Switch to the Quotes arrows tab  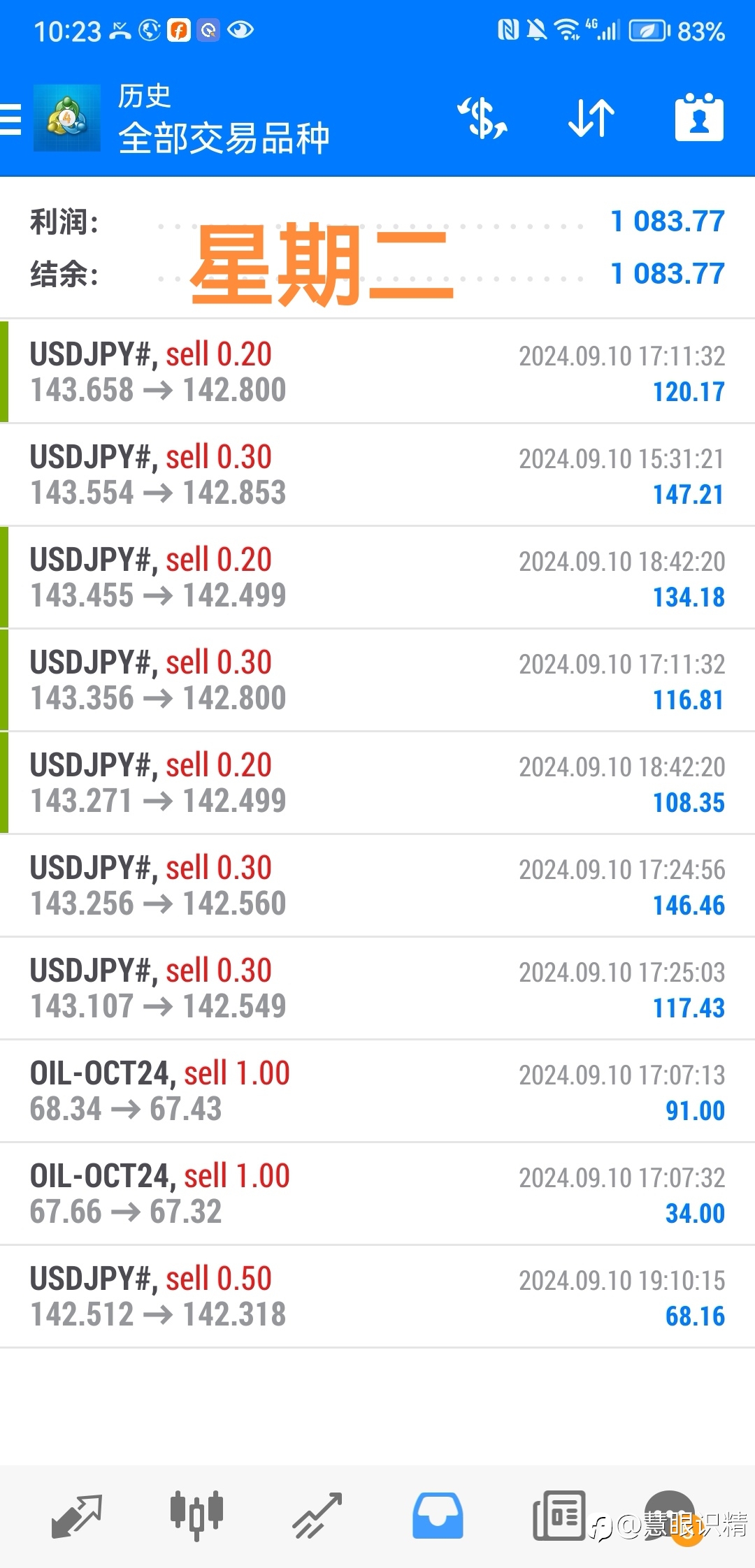(77, 1516)
